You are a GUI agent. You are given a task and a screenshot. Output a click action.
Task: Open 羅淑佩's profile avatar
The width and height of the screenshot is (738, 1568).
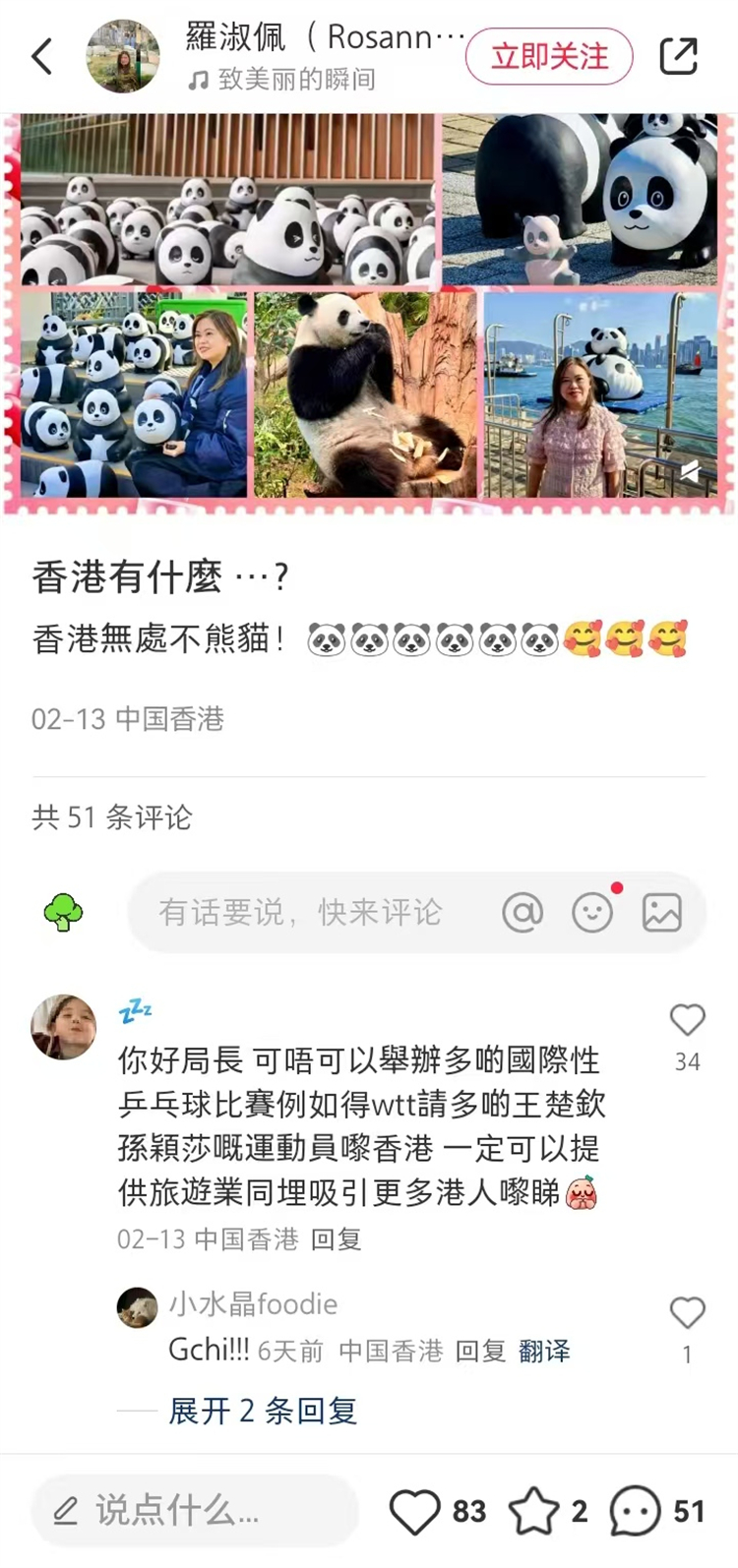click(x=123, y=56)
